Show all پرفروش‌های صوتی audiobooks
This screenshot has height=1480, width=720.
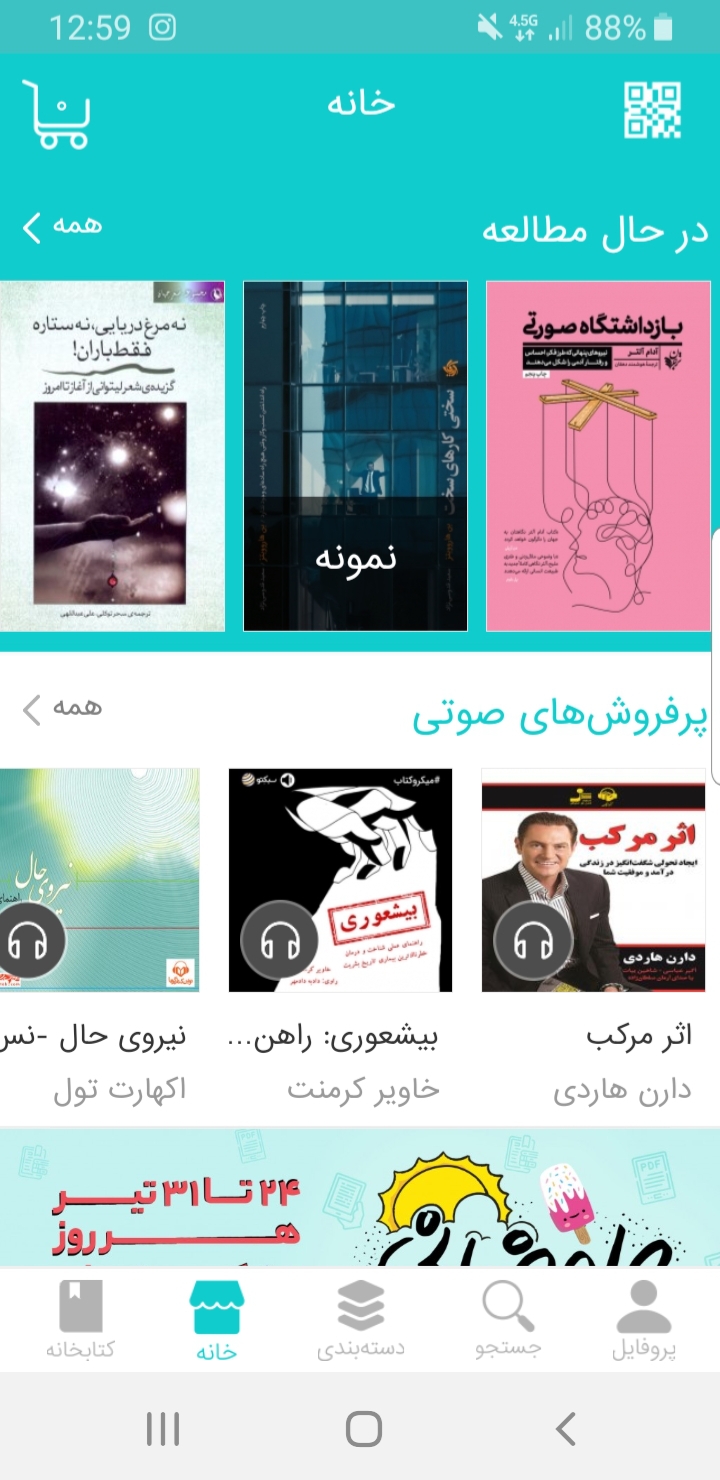[62, 709]
